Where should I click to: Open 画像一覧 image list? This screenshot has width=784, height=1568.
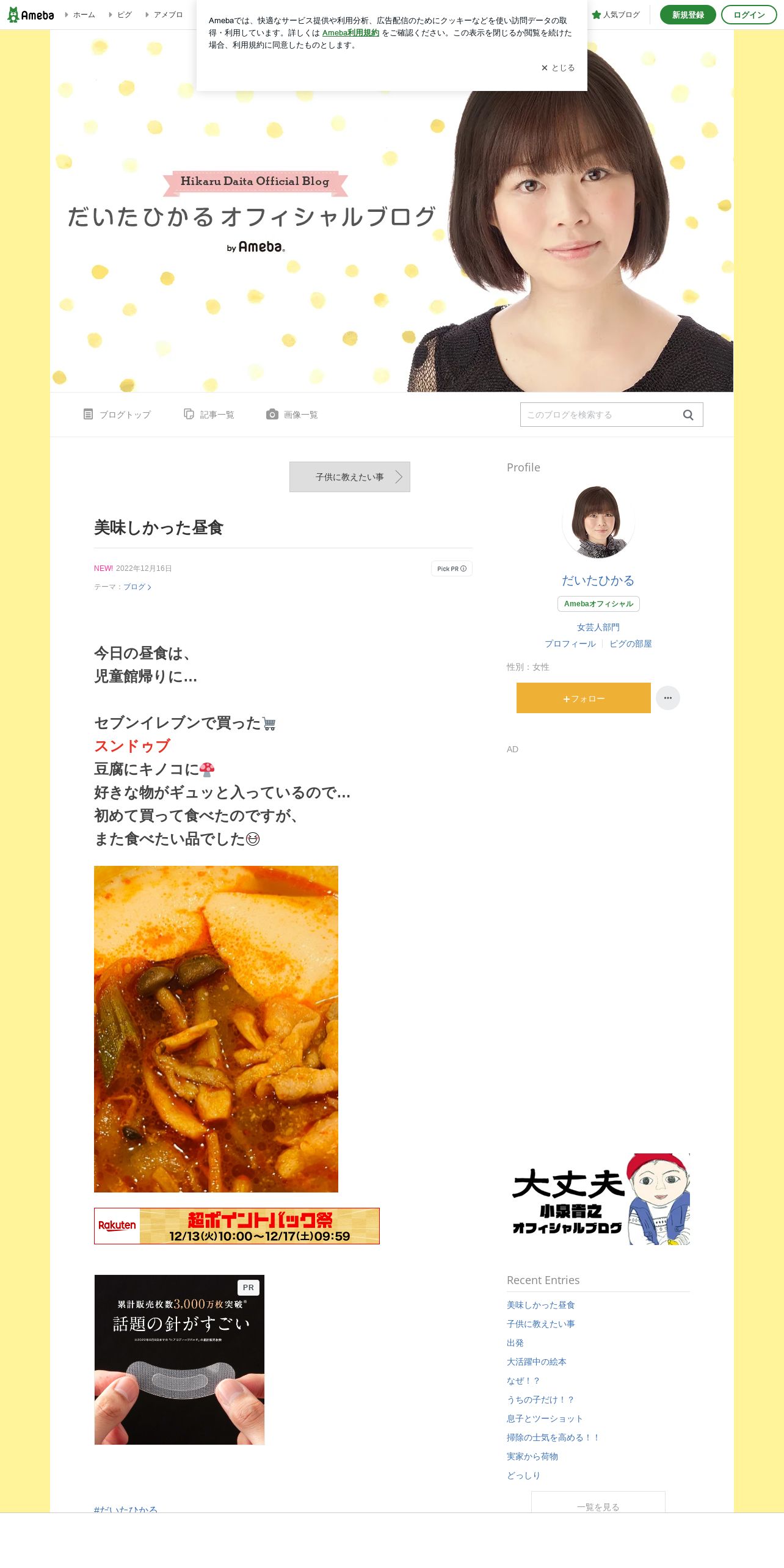(292, 415)
